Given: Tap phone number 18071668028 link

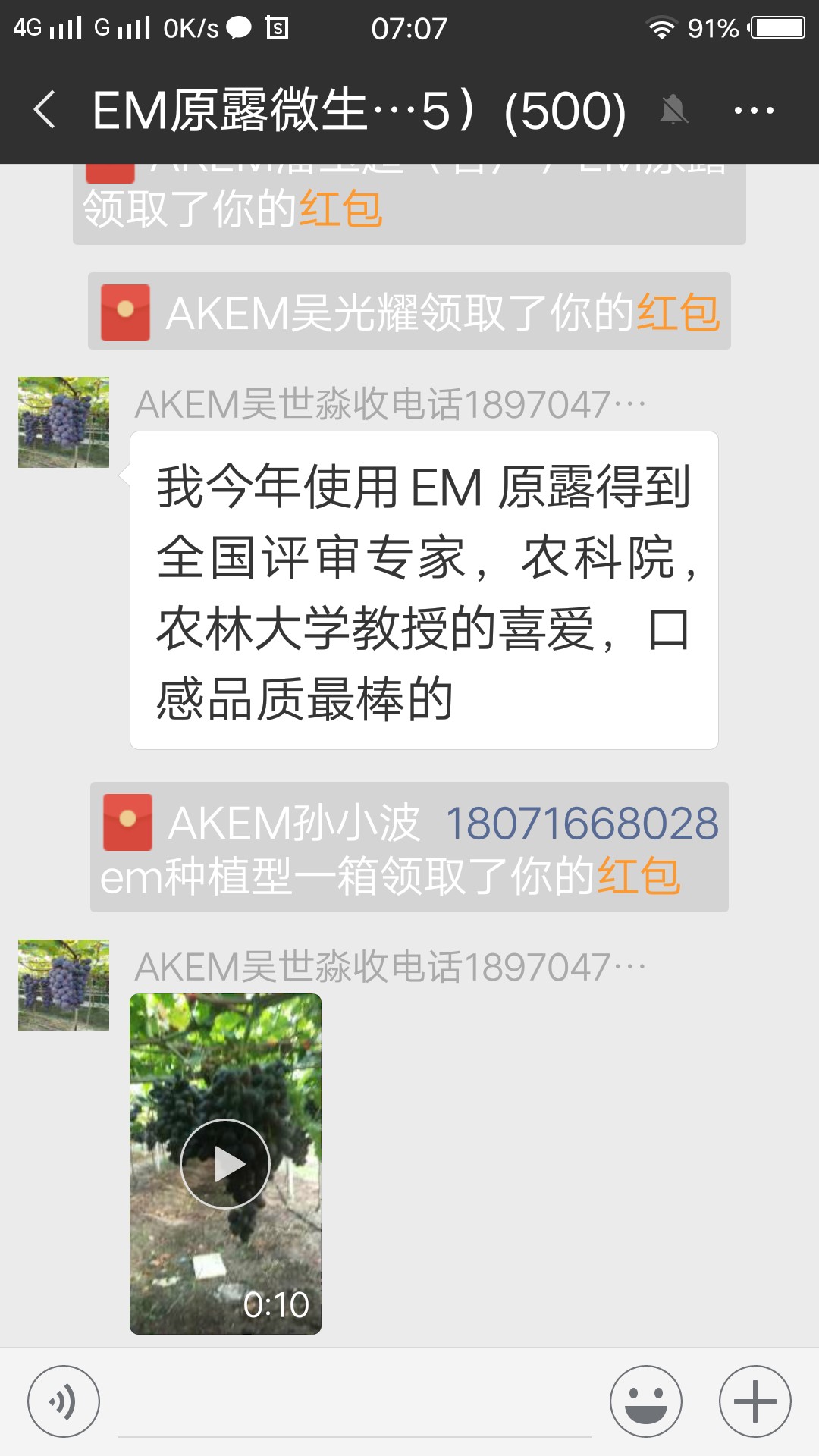Looking at the screenshot, I should (x=582, y=823).
